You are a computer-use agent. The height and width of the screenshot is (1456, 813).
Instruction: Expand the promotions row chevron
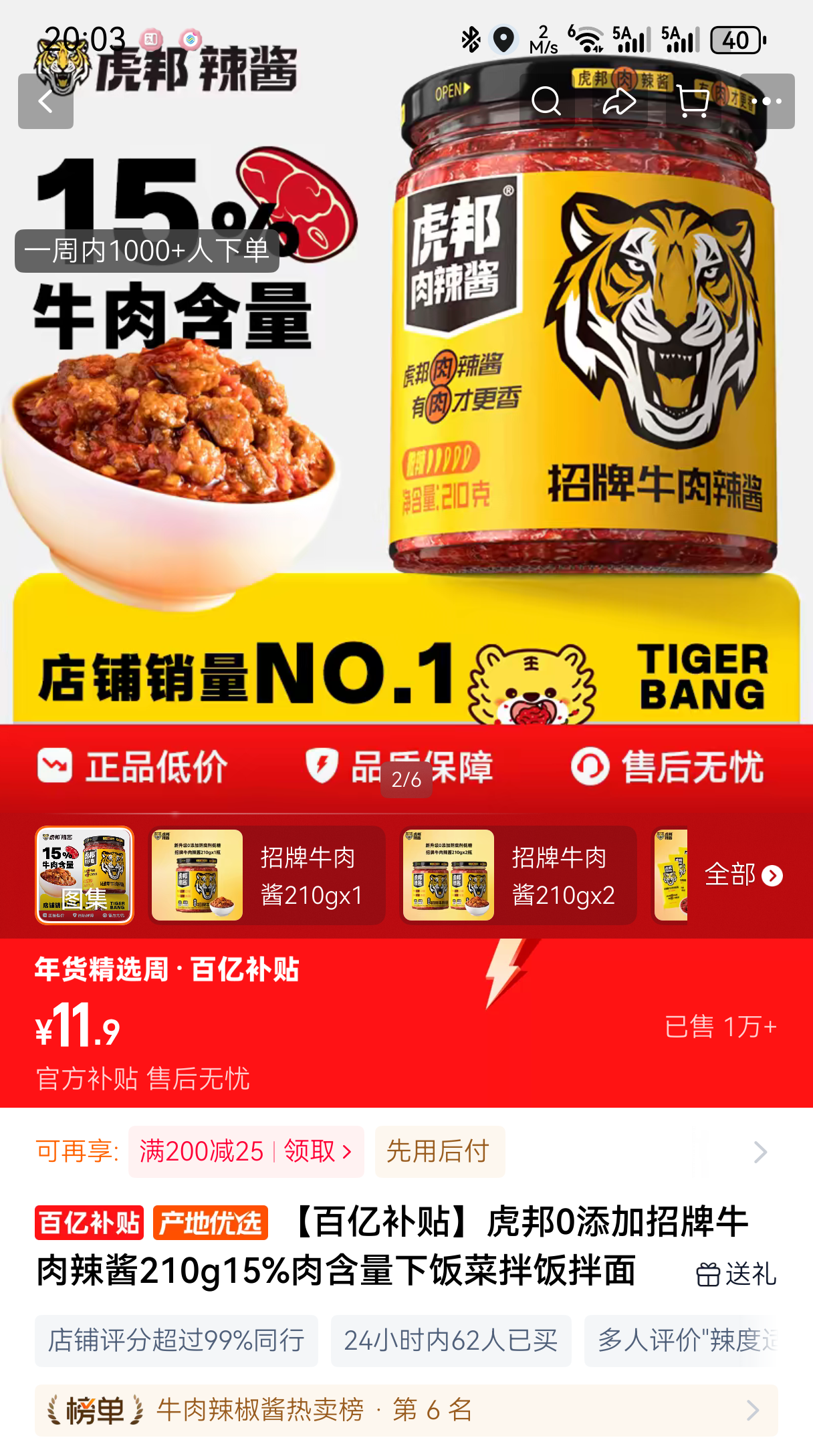click(760, 1151)
